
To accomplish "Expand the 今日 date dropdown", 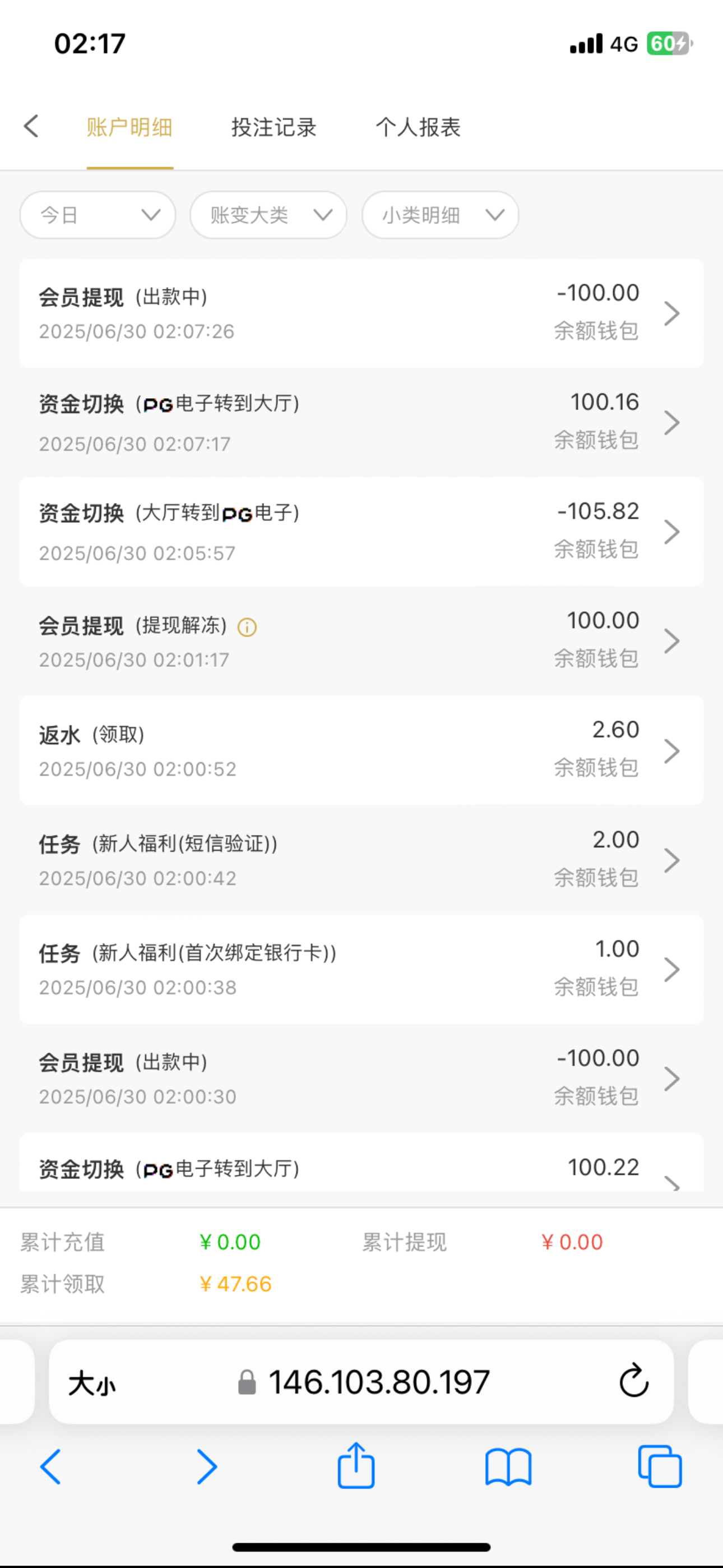I will coord(98,215).
